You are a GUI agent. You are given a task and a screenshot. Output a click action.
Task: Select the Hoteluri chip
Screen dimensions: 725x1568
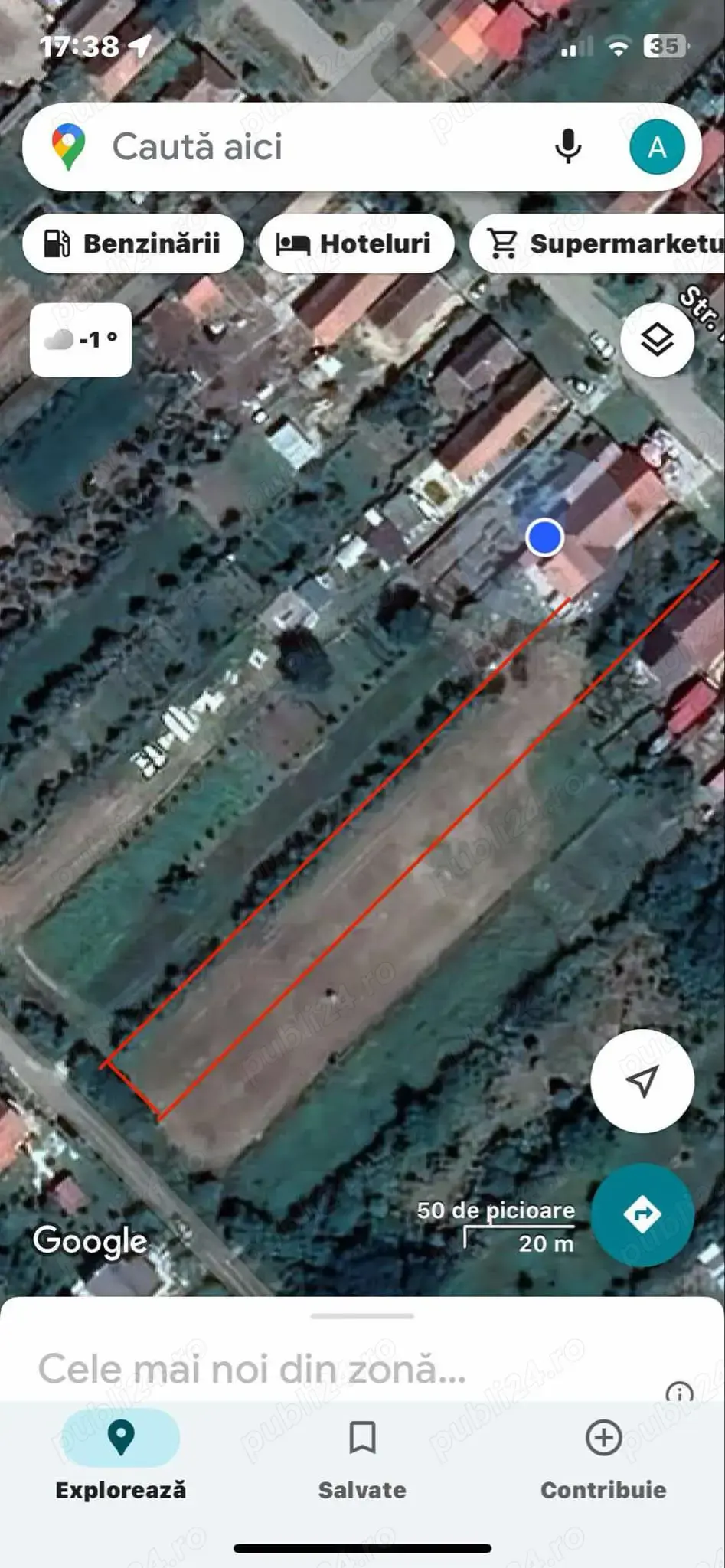(357, 243)
